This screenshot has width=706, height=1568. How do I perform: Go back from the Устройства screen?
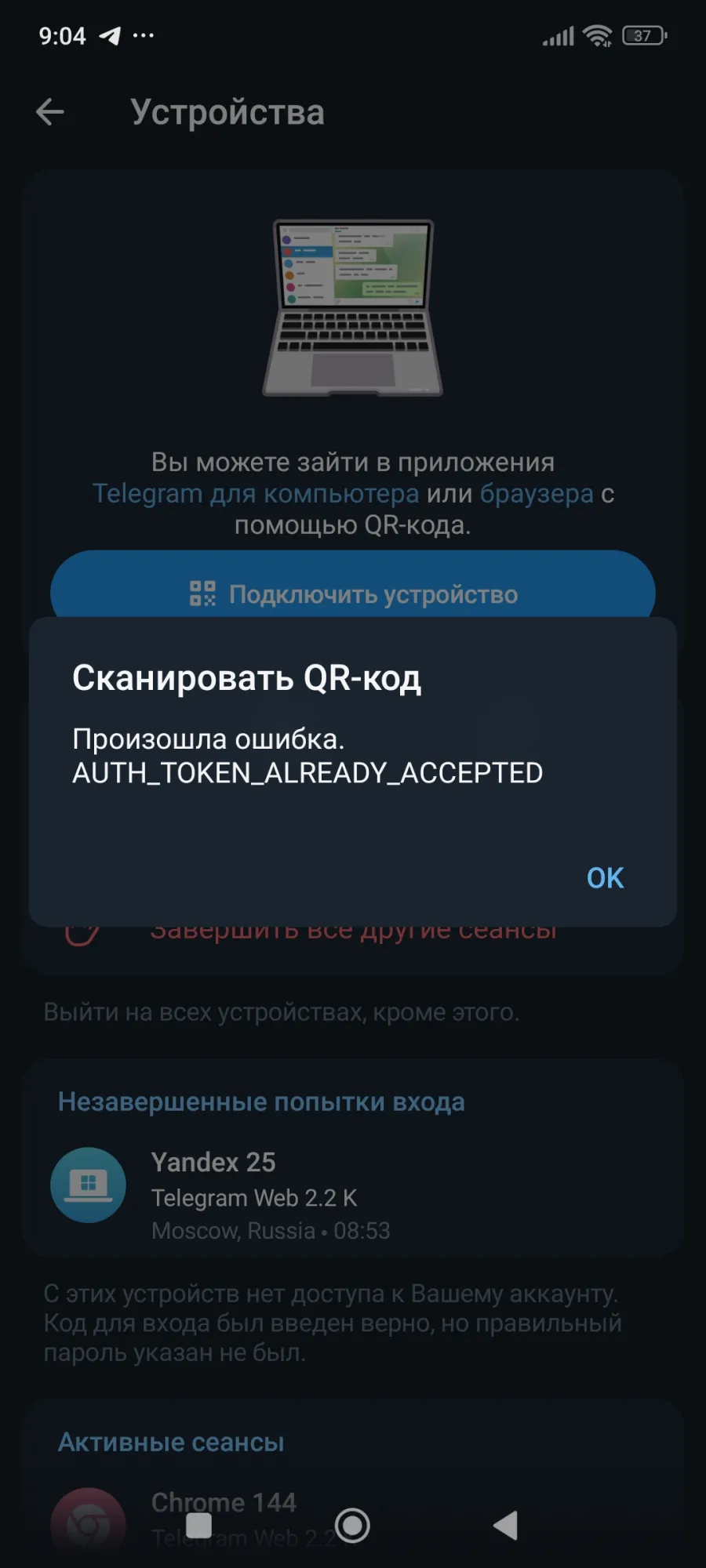[x=50, y=112]
